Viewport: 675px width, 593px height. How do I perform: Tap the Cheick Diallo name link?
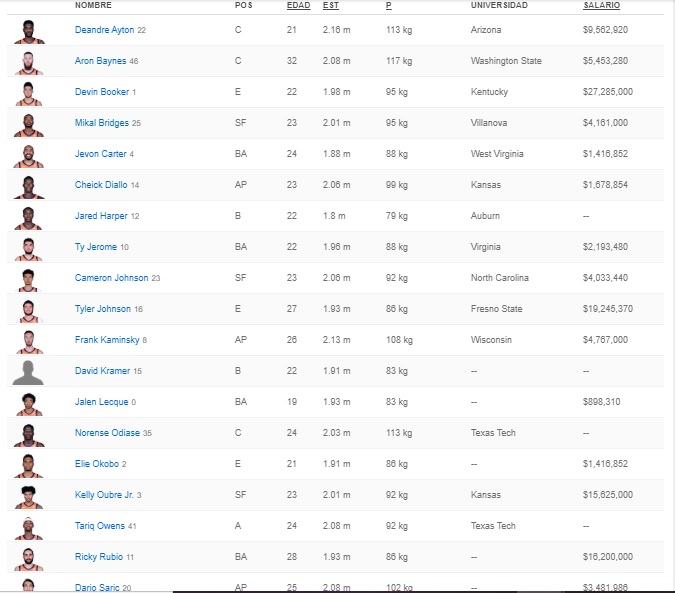point(102,185)
